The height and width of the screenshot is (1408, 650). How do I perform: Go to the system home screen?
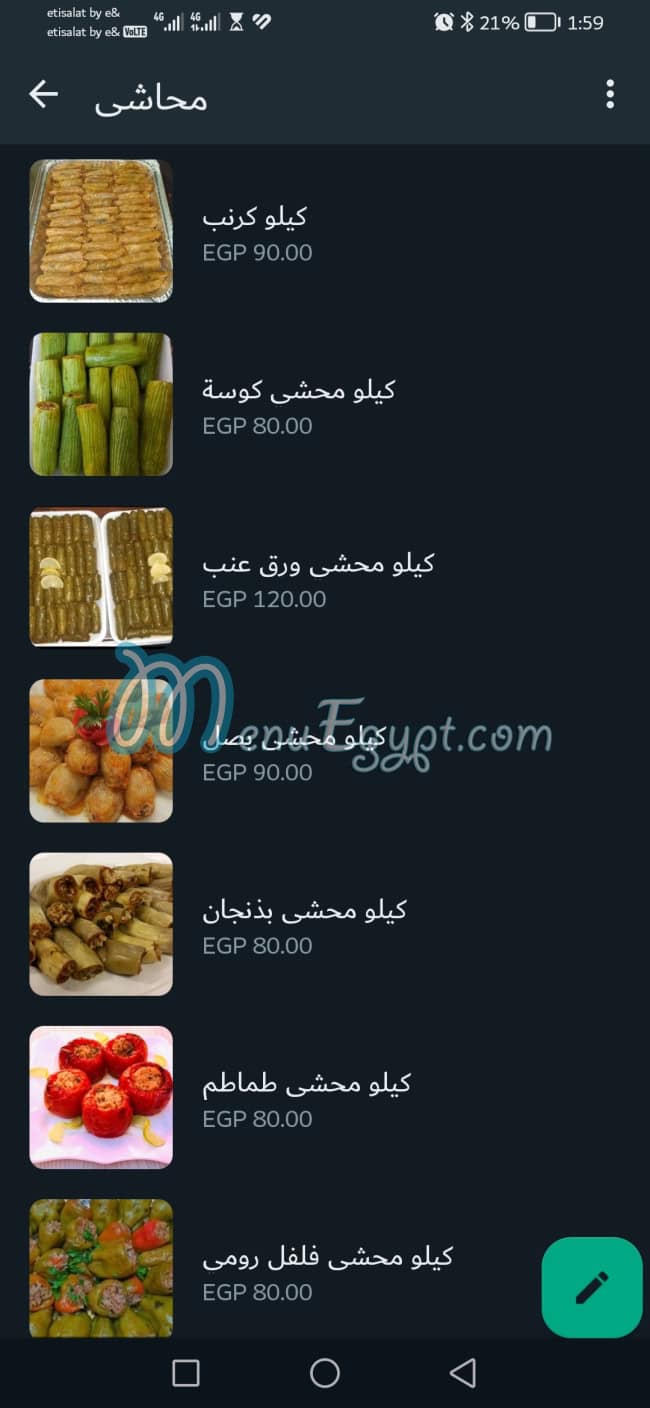pyautogui.click(x=325, y=1373)
